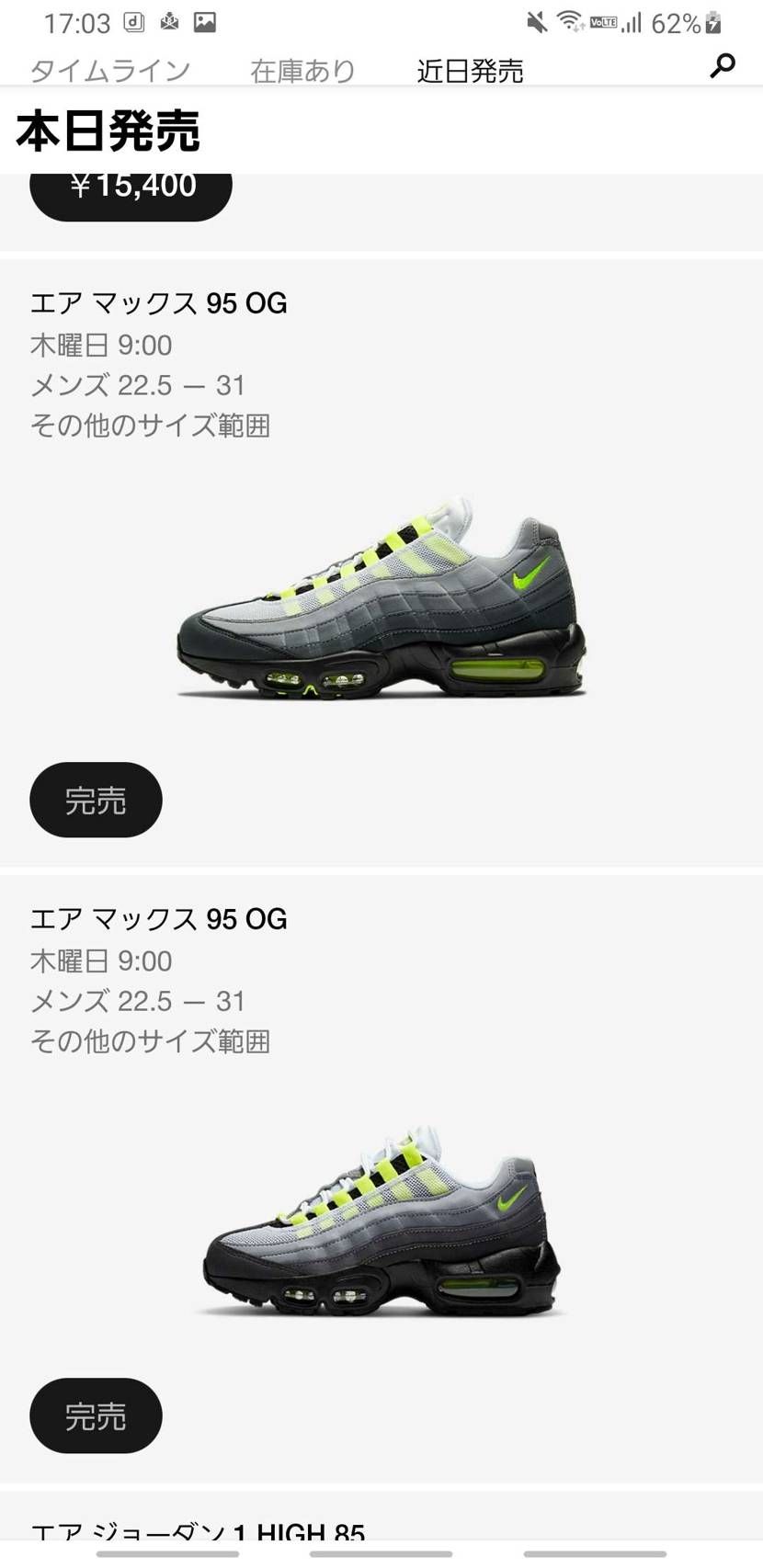Switch to the 在庫あり tab
The height and width of the screenshot is (1568, 763).
tap(302, 69)
